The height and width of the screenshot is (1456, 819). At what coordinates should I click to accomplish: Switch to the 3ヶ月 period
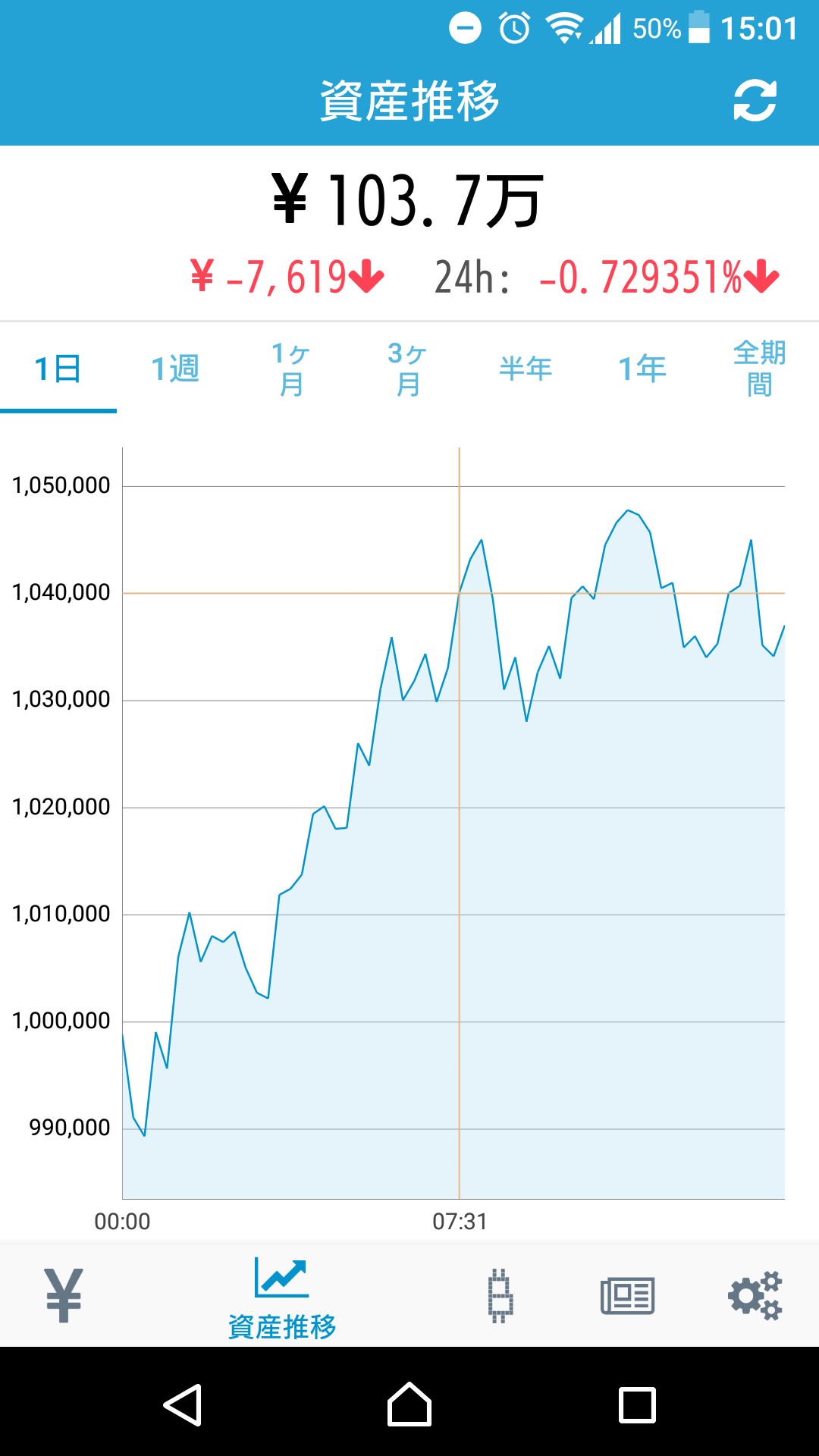tap(409, 369)
